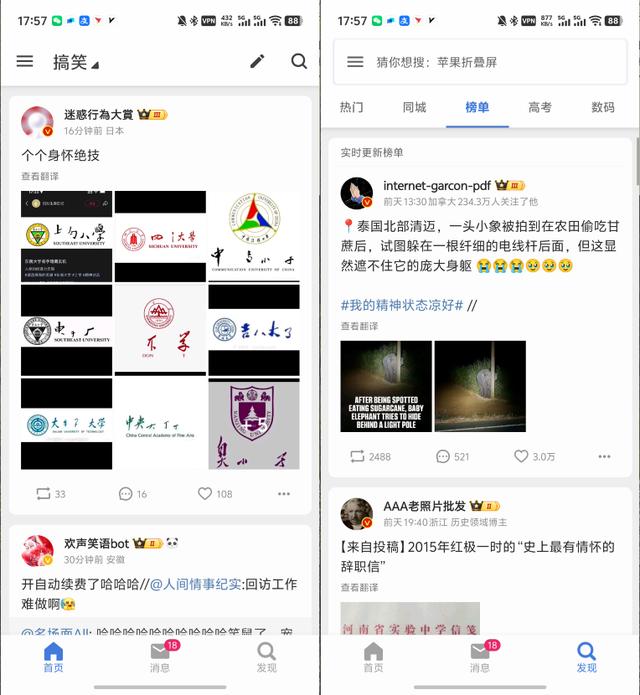Open search via the magnifier beside the pencil
Screen dimensions: 640x695
click(299, 61)
